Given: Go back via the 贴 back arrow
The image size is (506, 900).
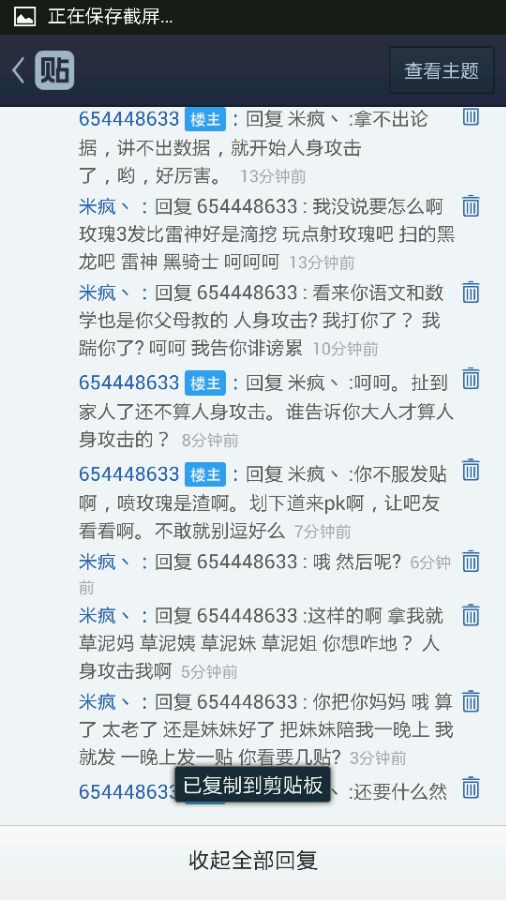Looking at the screenshot, I should click(x=42, y=71).
